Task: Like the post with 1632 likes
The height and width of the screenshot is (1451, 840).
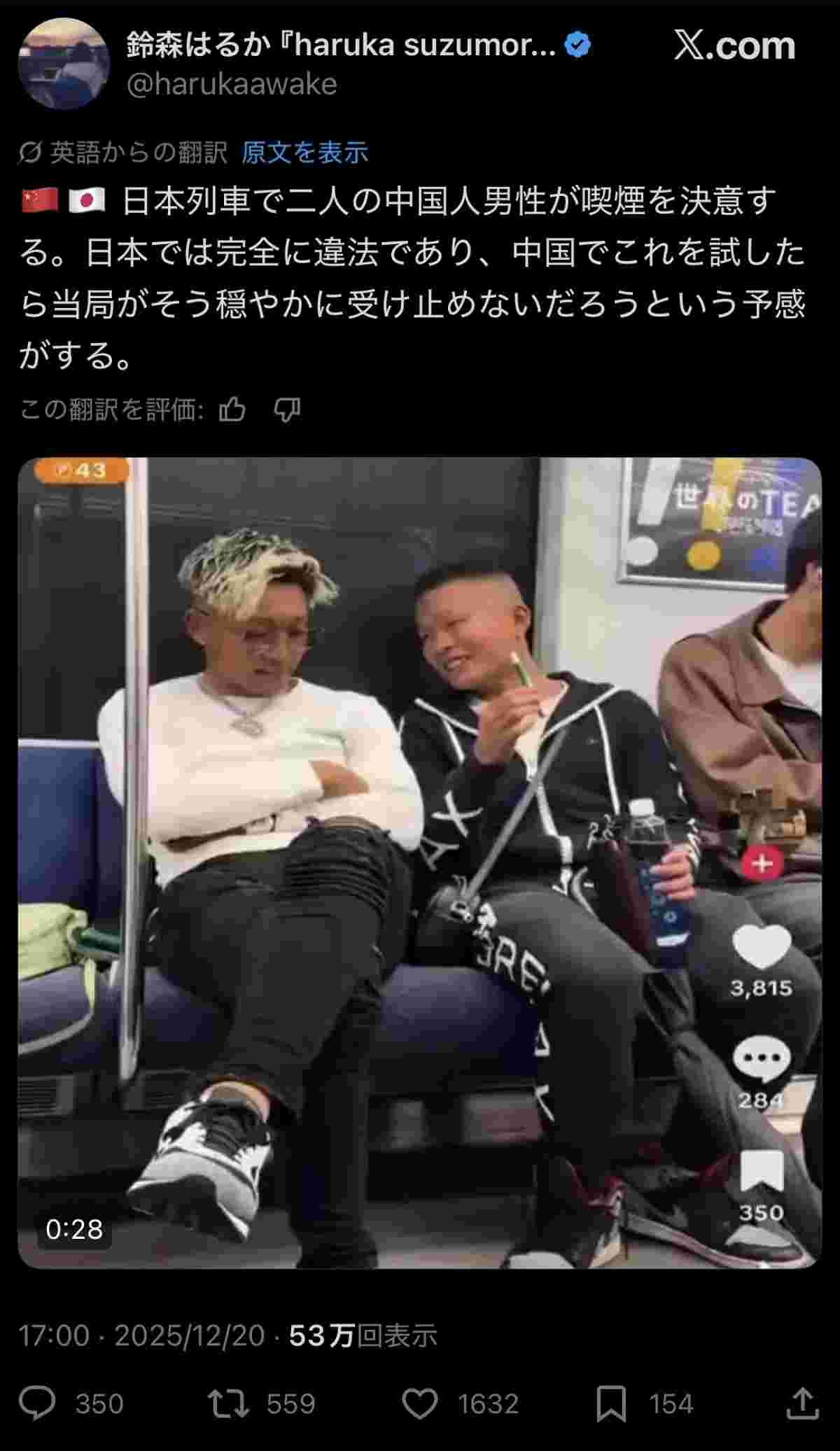Action: tap(419, 1403)
